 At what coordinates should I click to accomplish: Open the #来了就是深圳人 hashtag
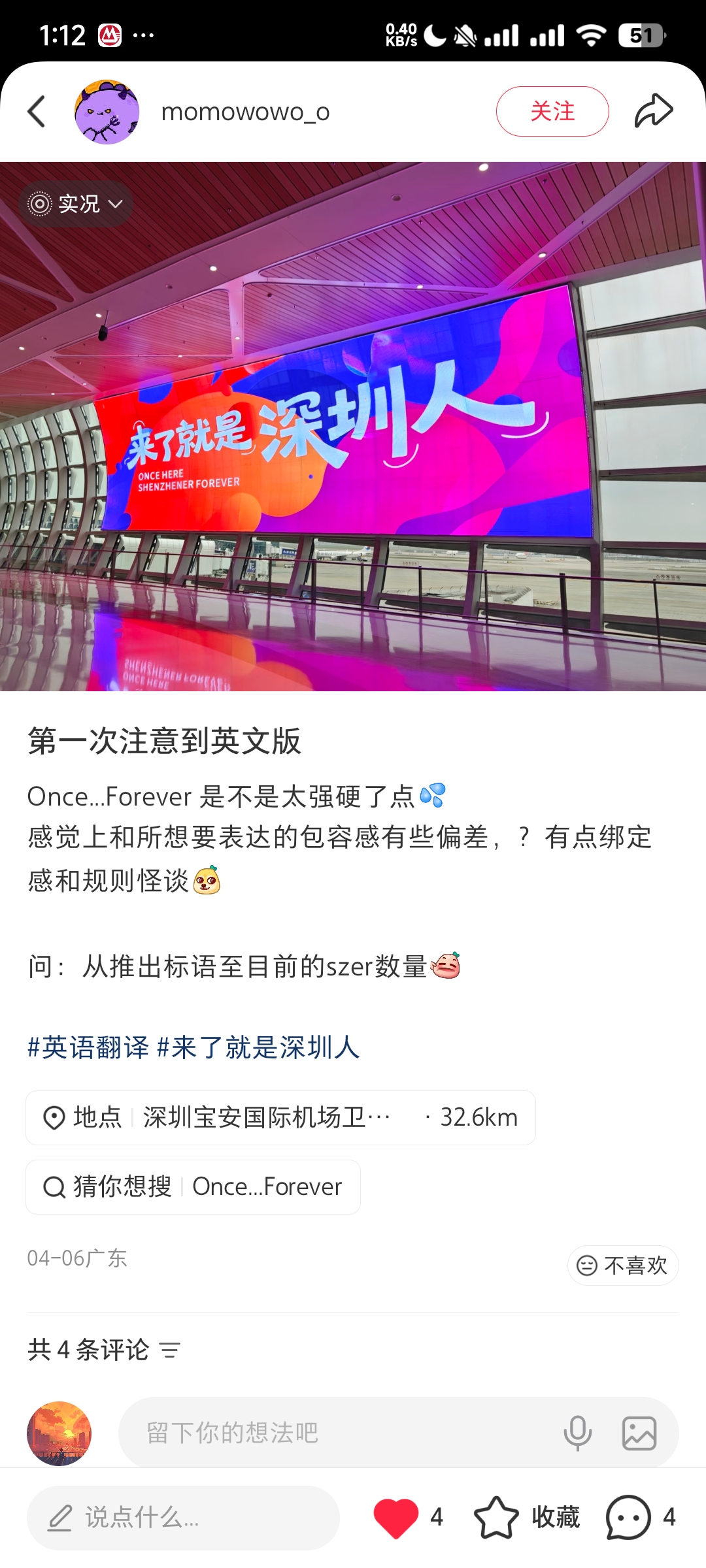coord(258,1047)
